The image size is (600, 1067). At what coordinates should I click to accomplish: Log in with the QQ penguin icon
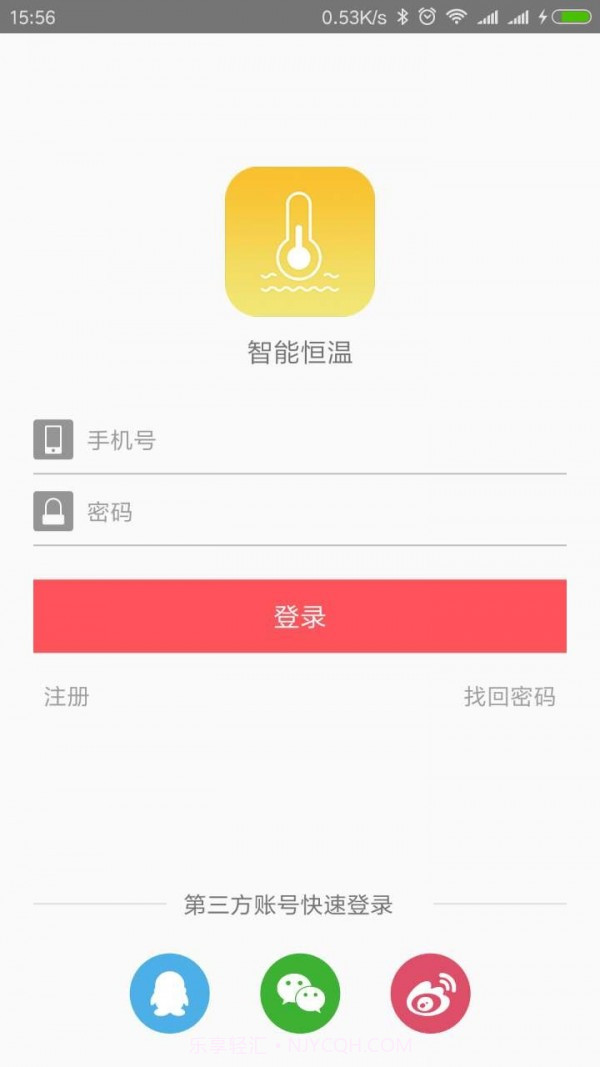click(x=170, y=993)
